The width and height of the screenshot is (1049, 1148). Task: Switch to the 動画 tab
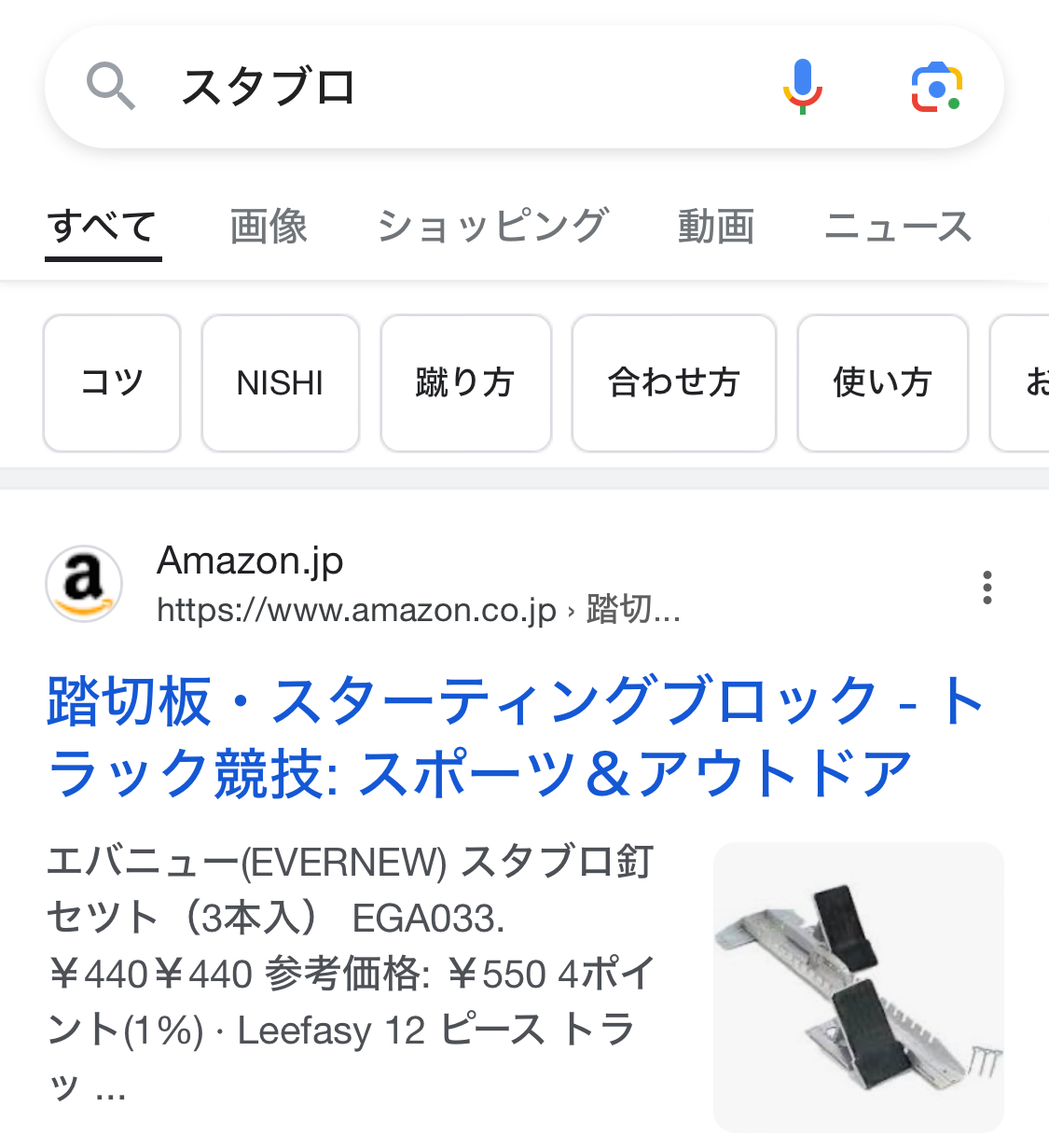point(716,227)
